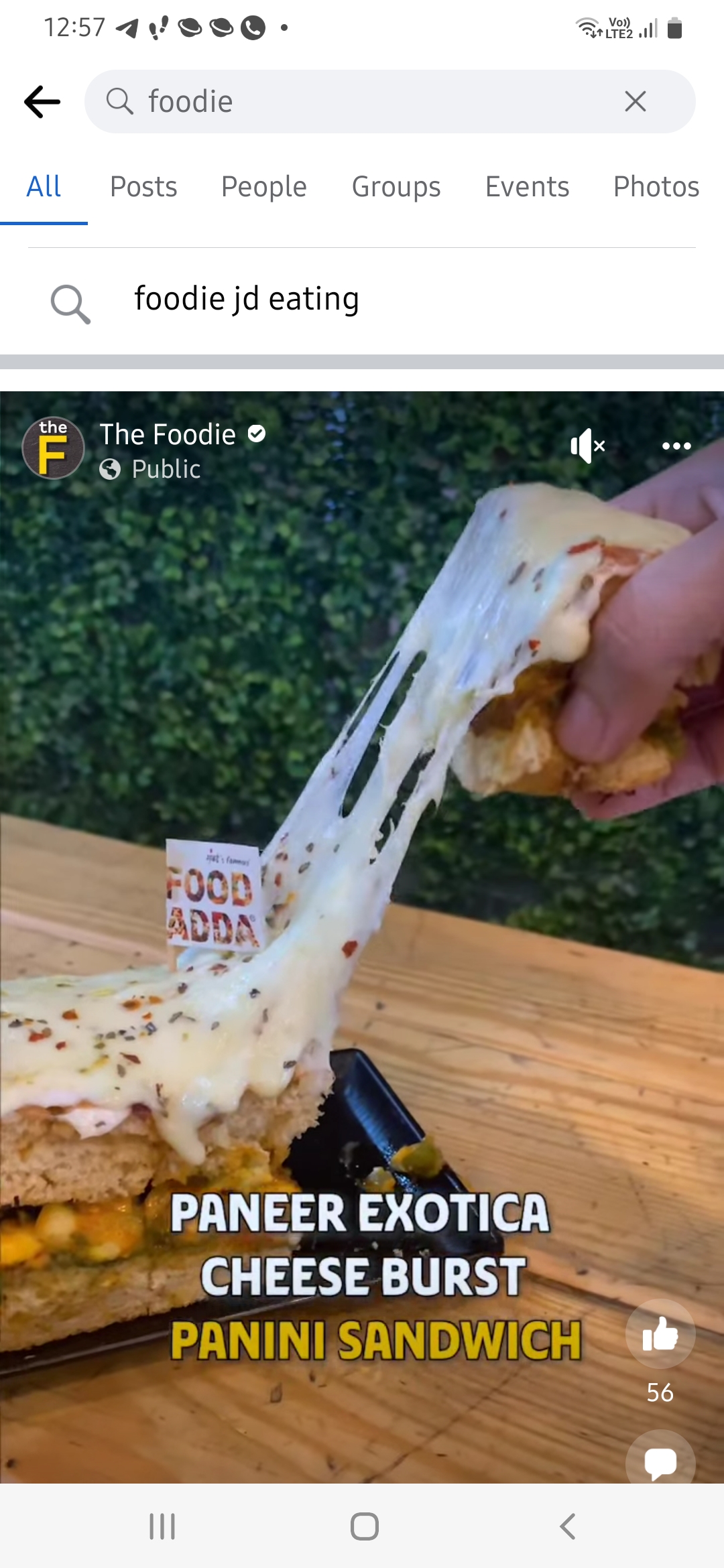
Task: Choose the 'foodie jd eating' suggestion
Action: 362,300
